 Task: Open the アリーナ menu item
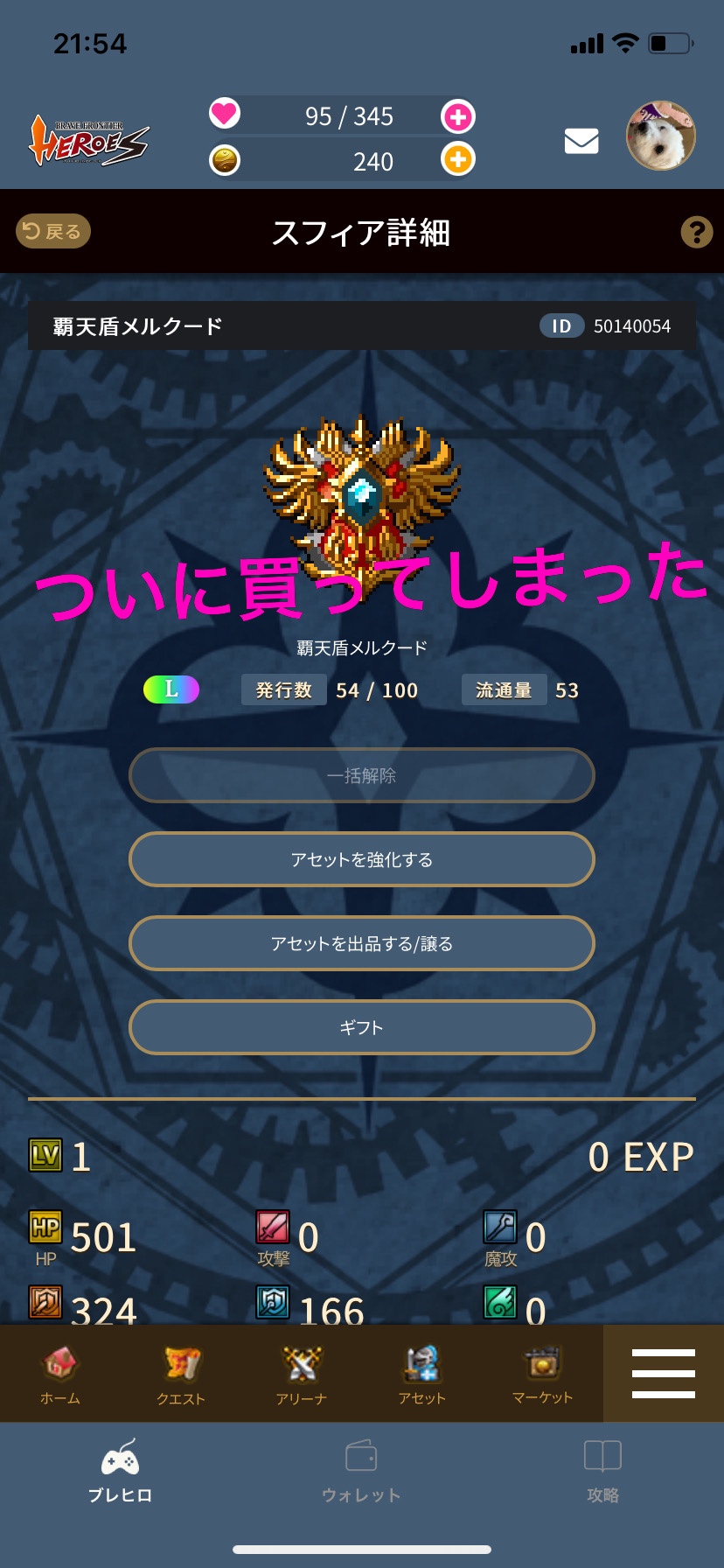coord(302,1375)
